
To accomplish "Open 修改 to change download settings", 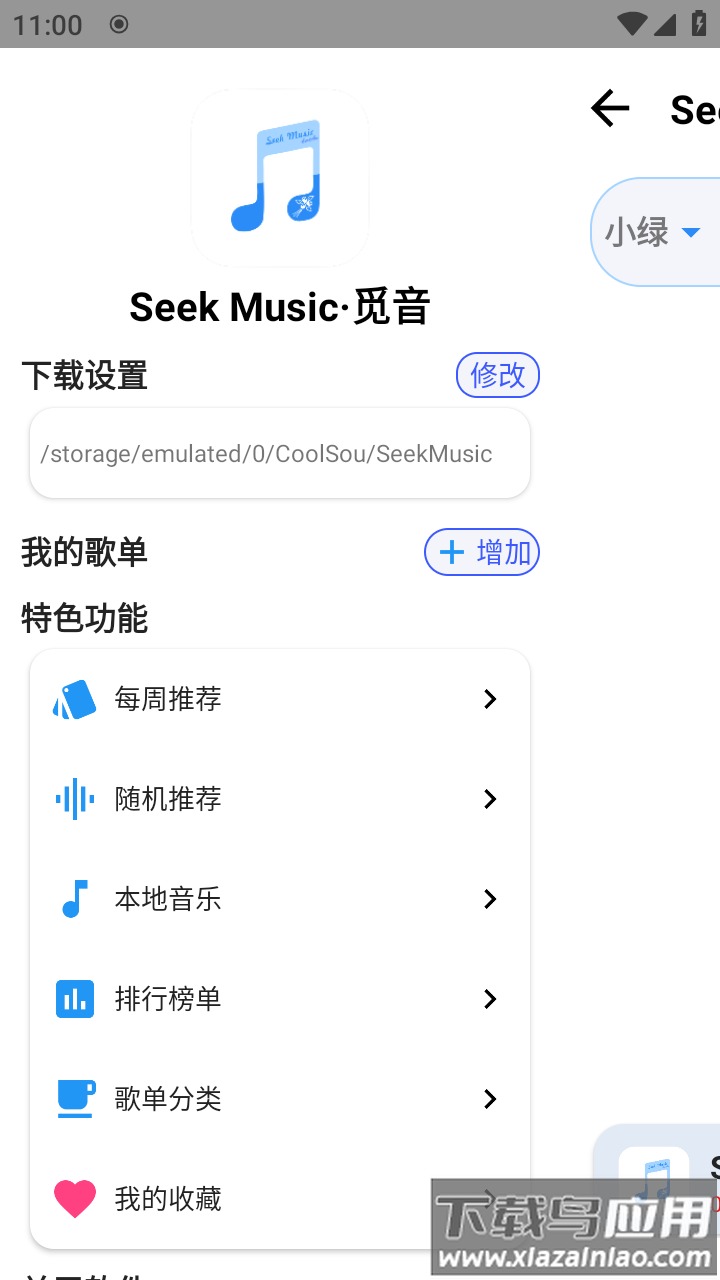I will tap(497, 375).
